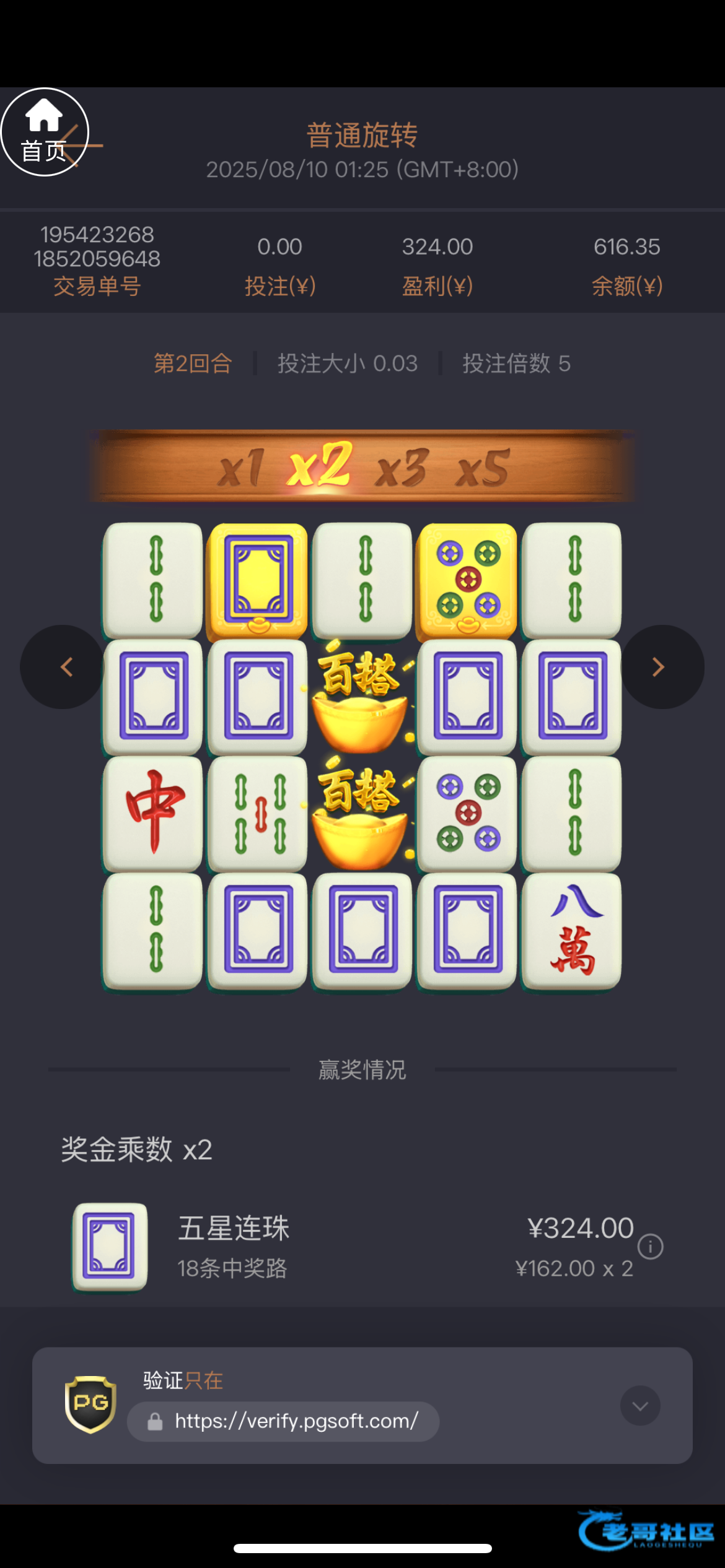Open the info icon beside ¥324.00
The image size is (725, 1568).
coord(651,1247)
